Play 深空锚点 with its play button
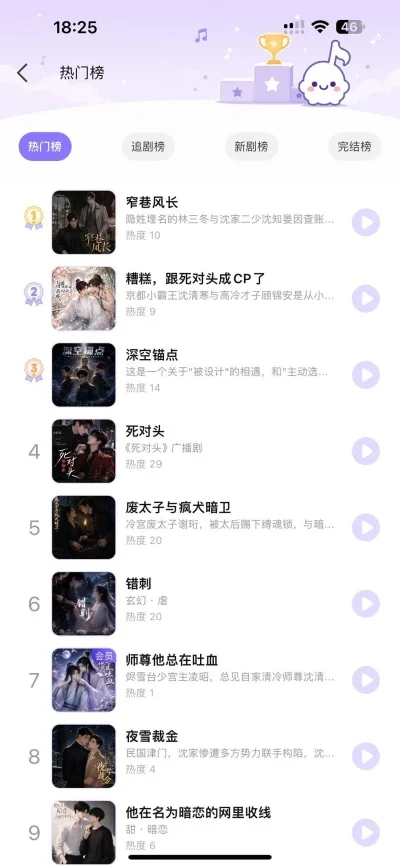 point(366,375)
